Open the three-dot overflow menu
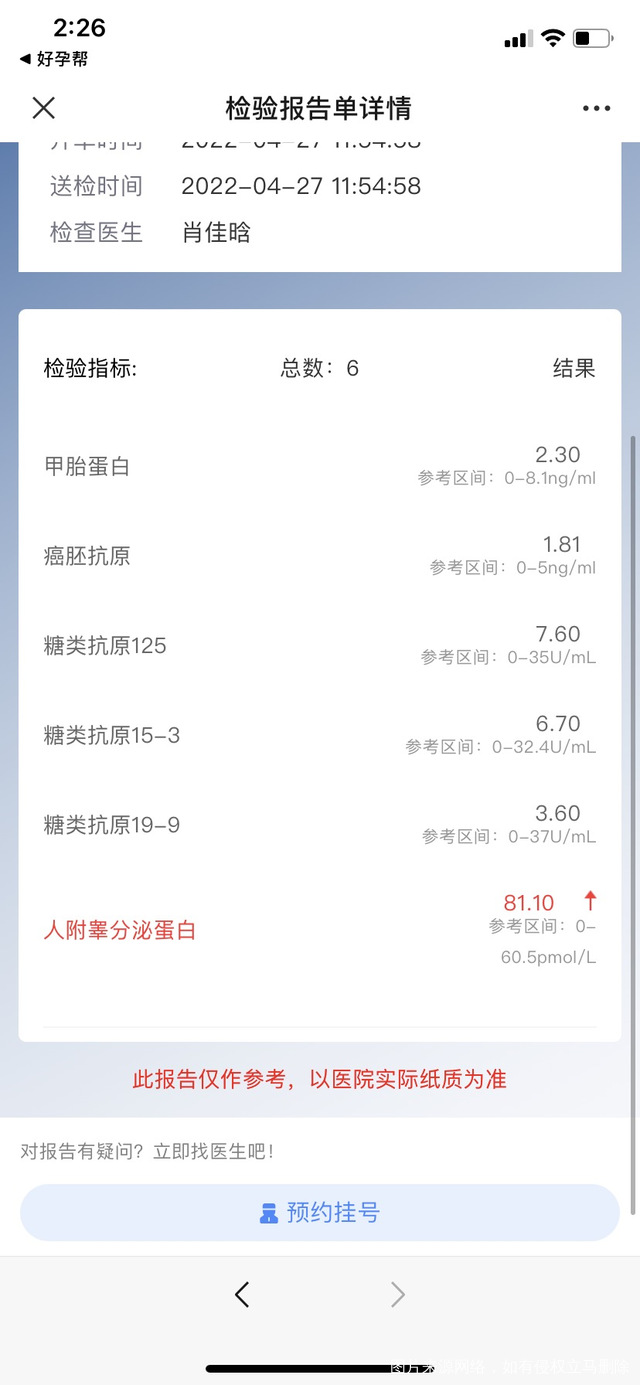640x1385 pixels. tap(596, 108)
